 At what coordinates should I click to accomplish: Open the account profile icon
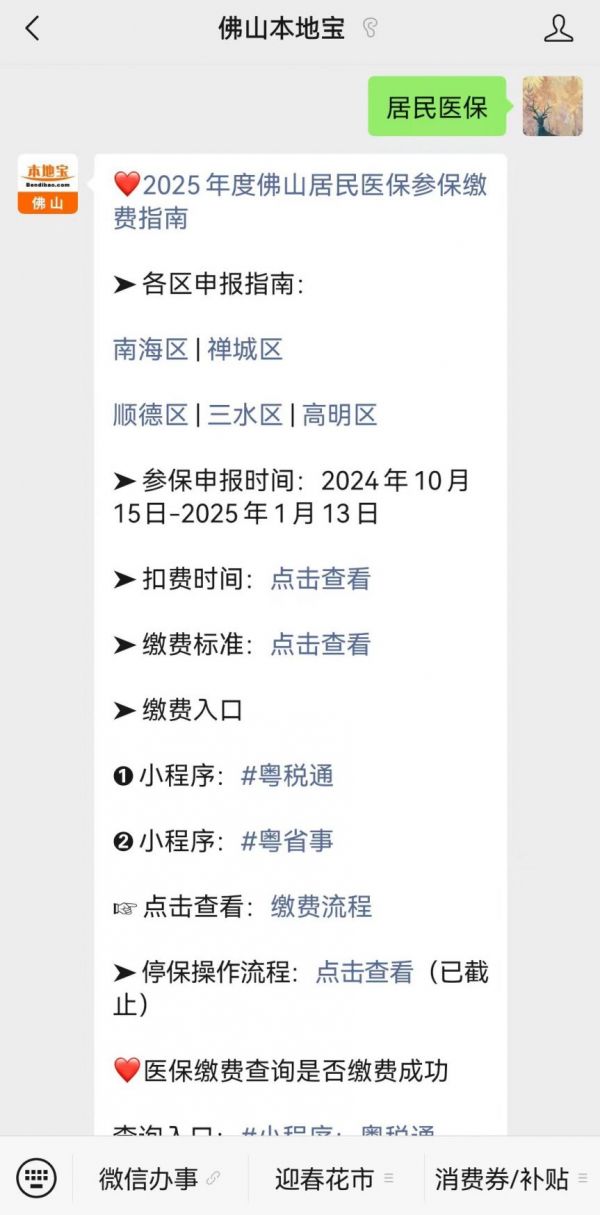[559, 28]
